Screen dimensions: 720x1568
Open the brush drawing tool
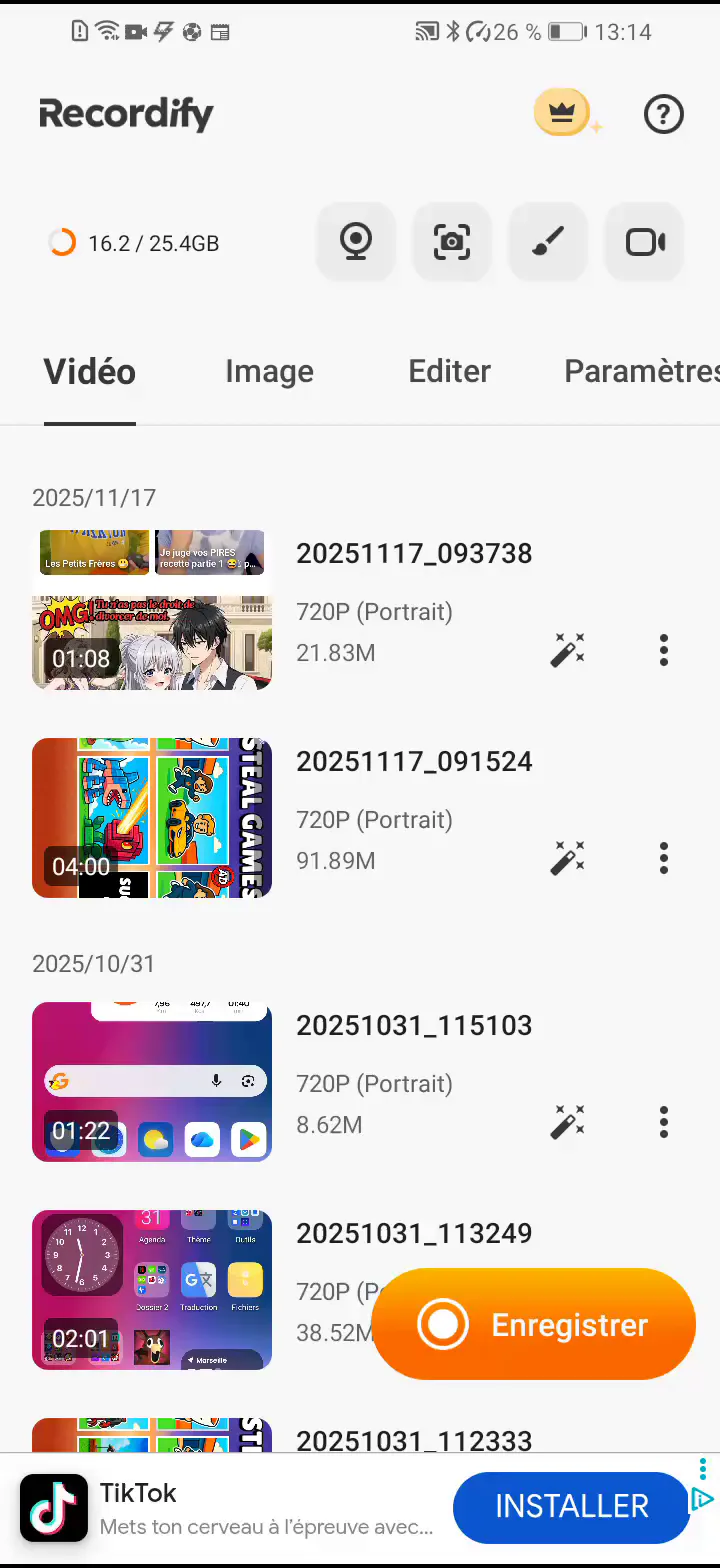(548, 242)
